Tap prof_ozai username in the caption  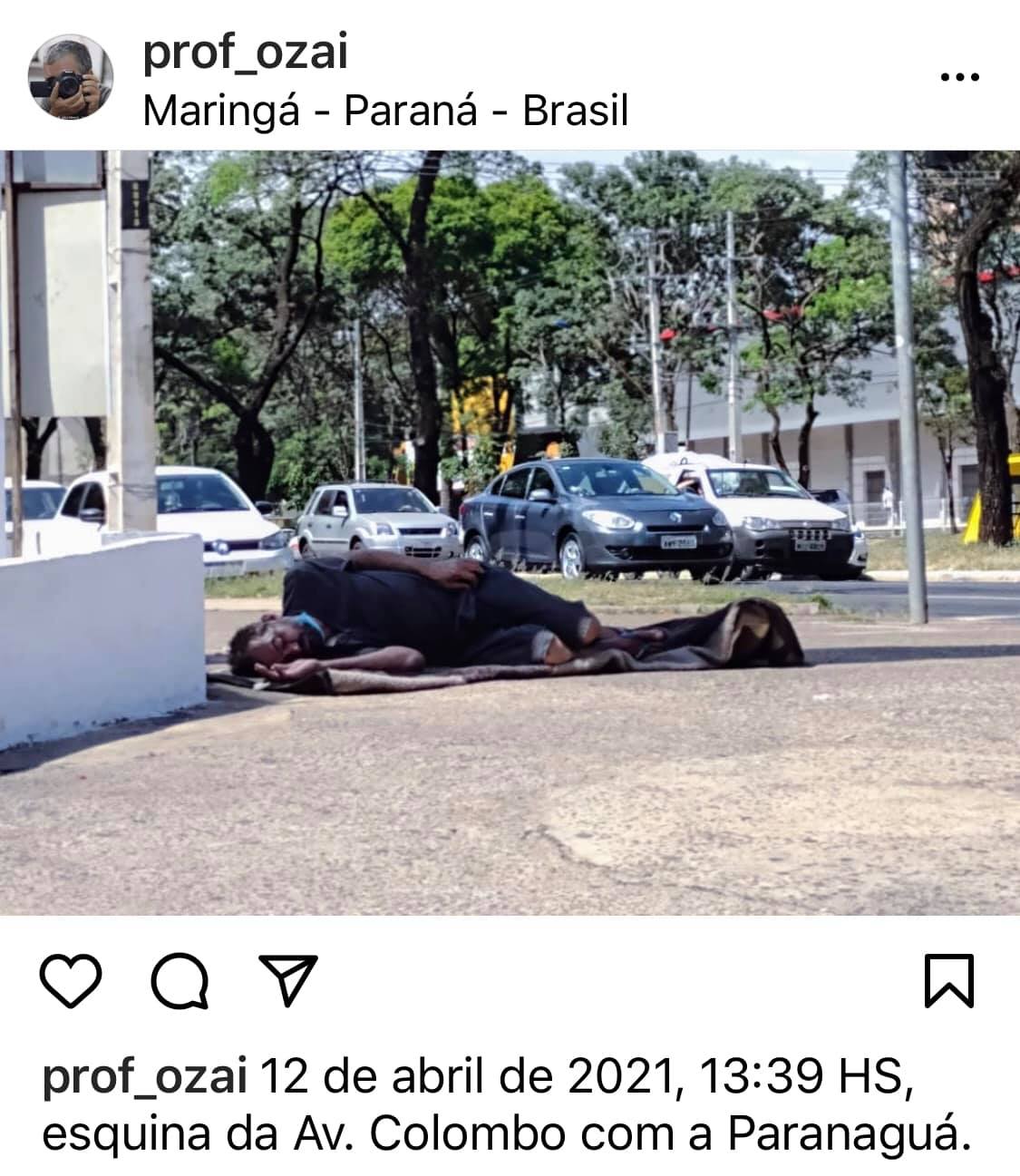tap(144, 1077)
